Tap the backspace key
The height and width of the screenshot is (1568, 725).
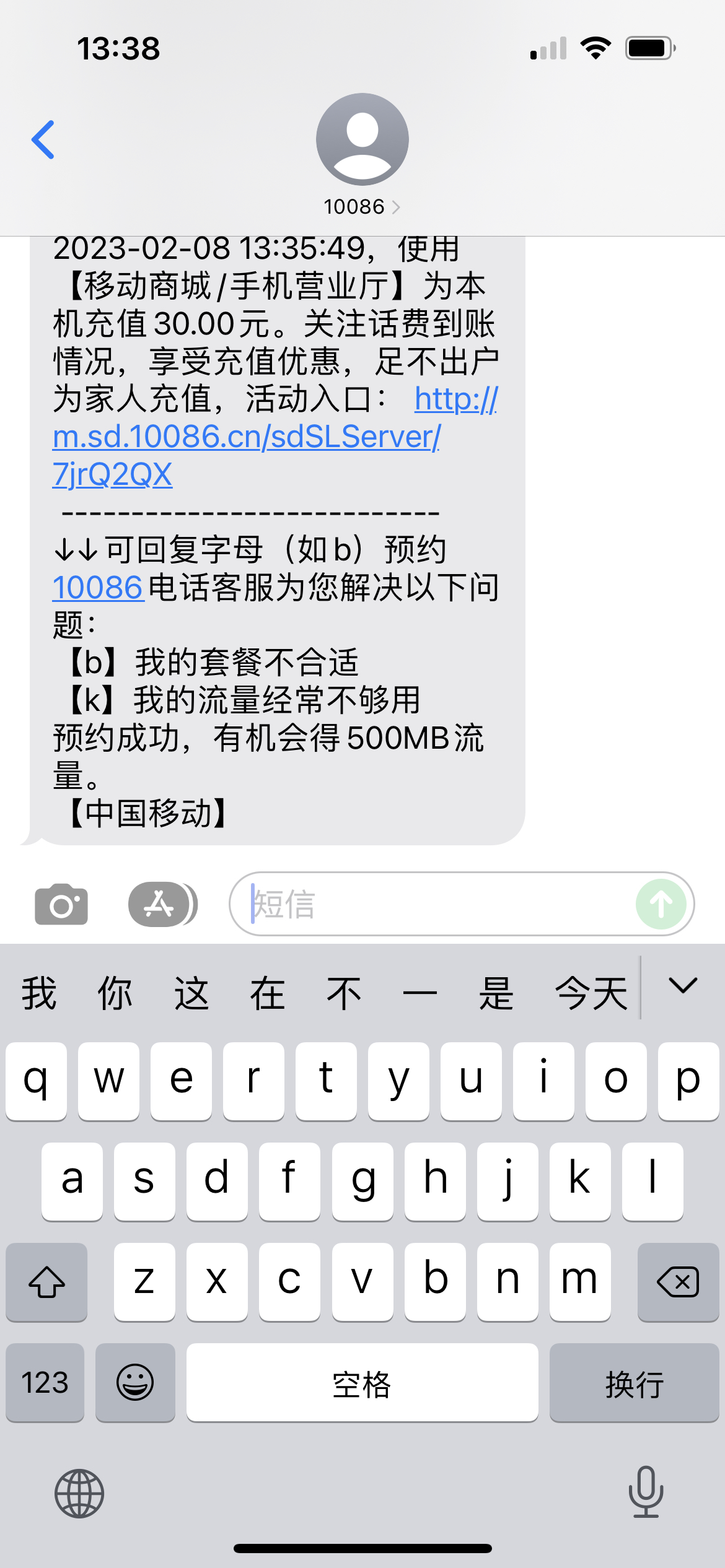point(678,1281)
